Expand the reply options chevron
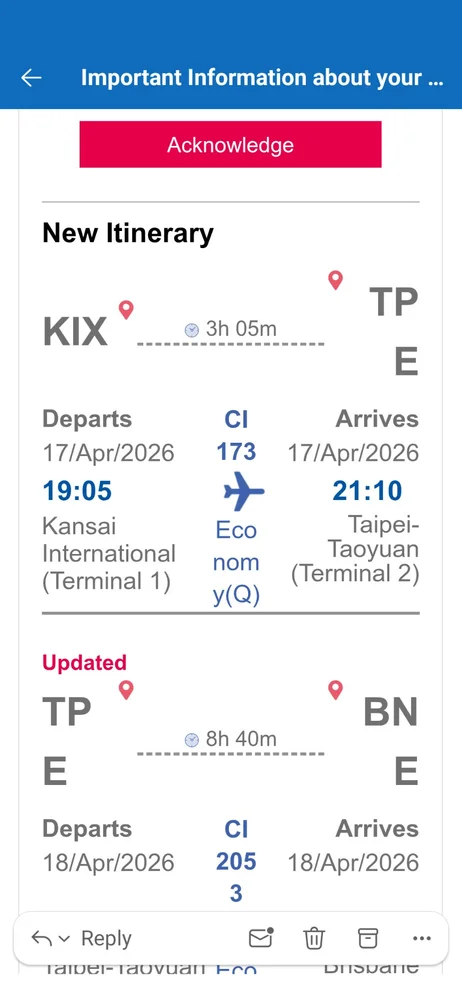 coord(64,939)
